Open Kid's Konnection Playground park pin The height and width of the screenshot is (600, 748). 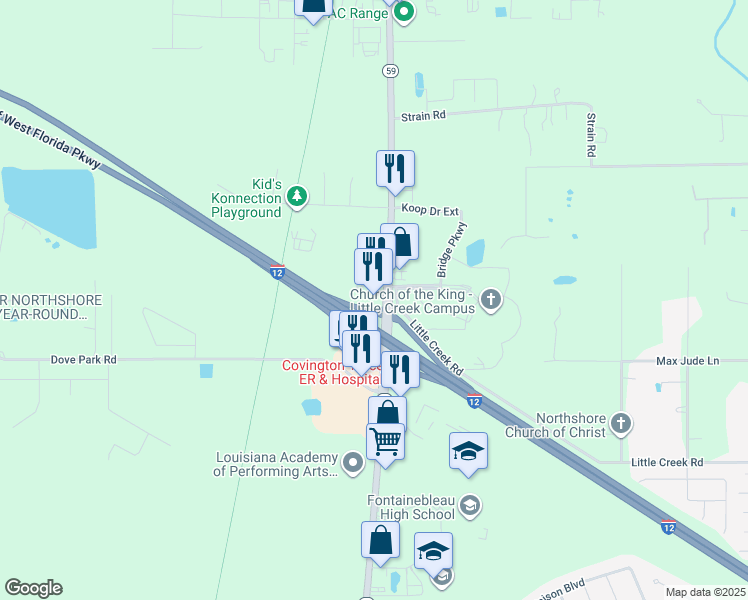tap(297, 197)
